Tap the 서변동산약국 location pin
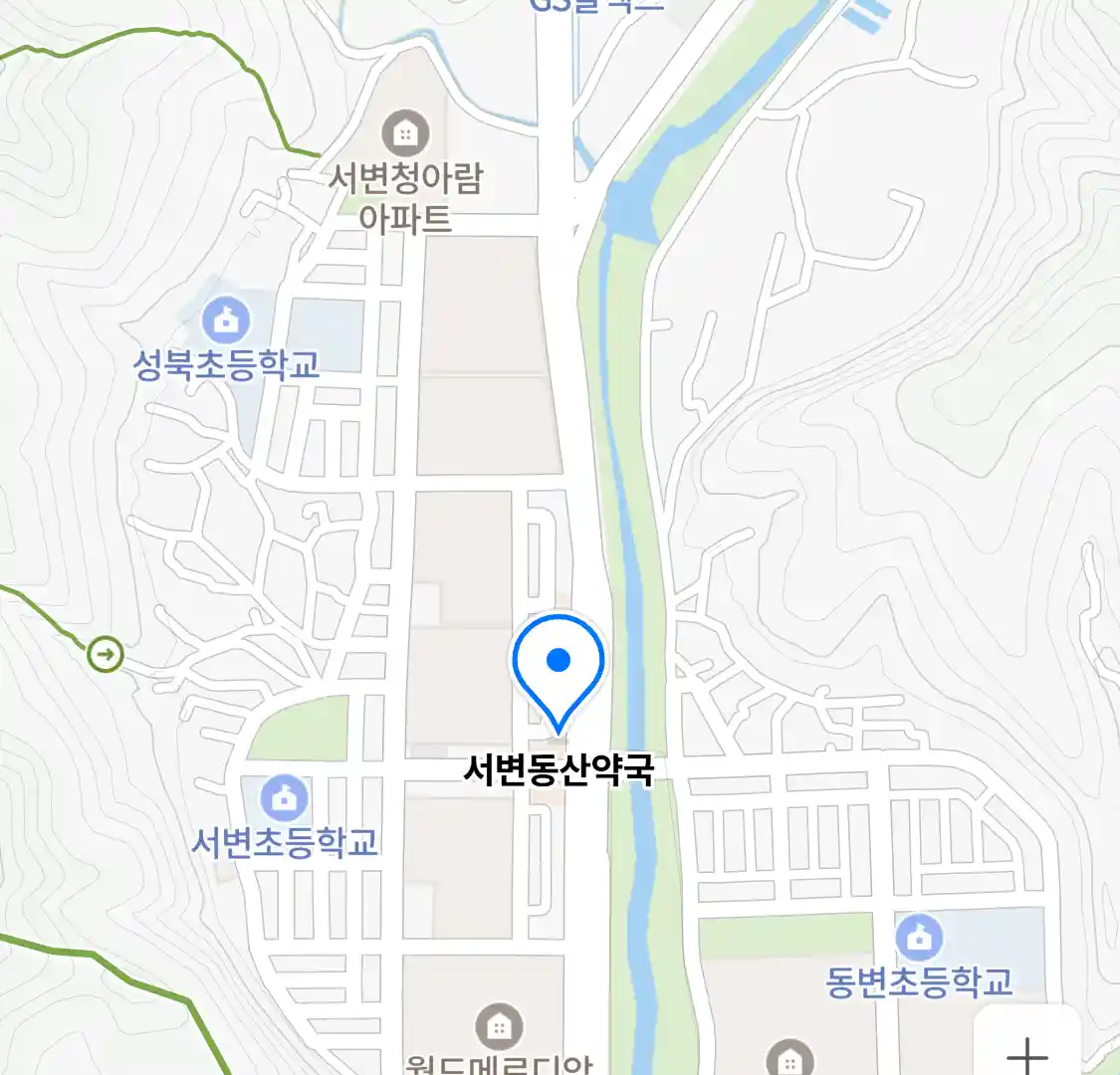The height and width of the screenshot is (1075, 1120). pos(559,663)
